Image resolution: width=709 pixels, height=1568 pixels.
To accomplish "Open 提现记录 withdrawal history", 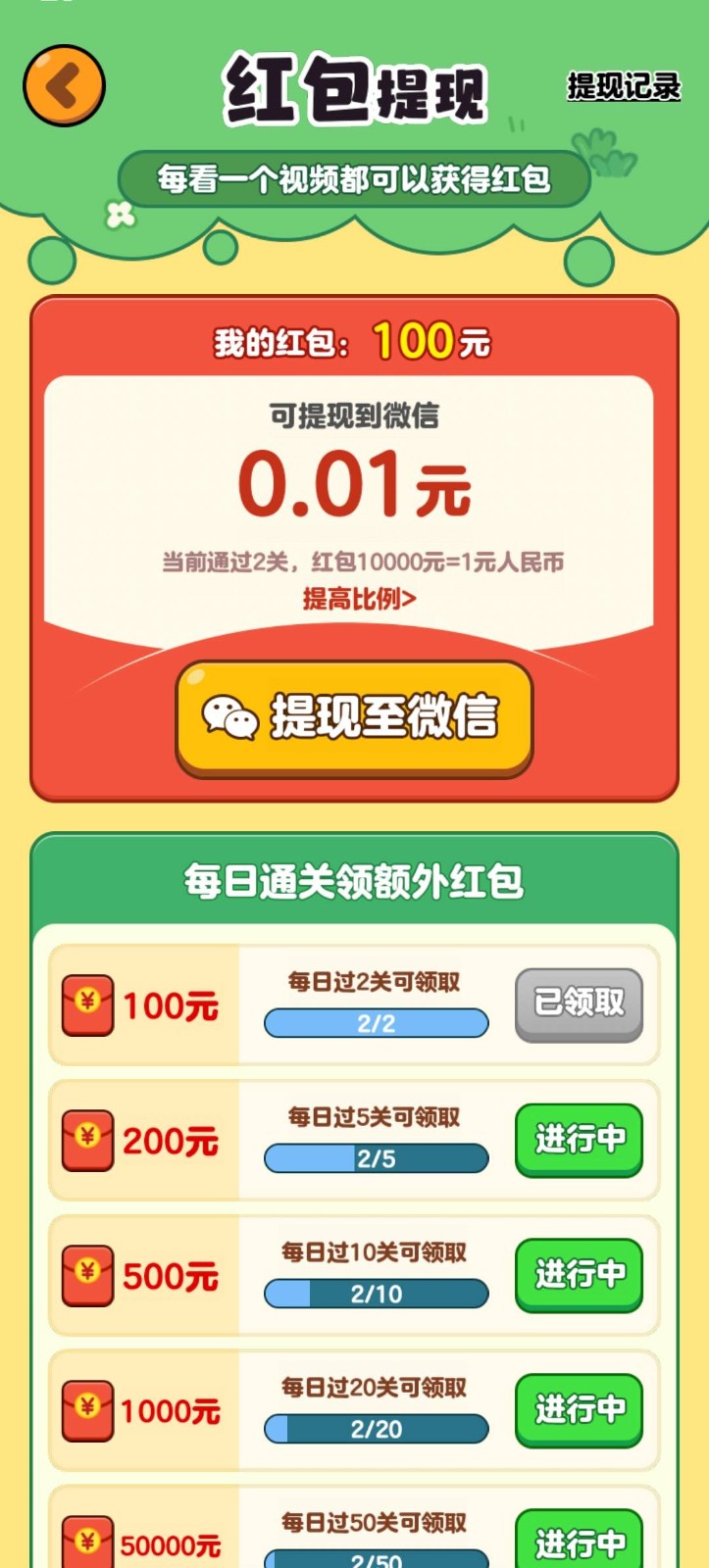I will (x=623, y=87).
